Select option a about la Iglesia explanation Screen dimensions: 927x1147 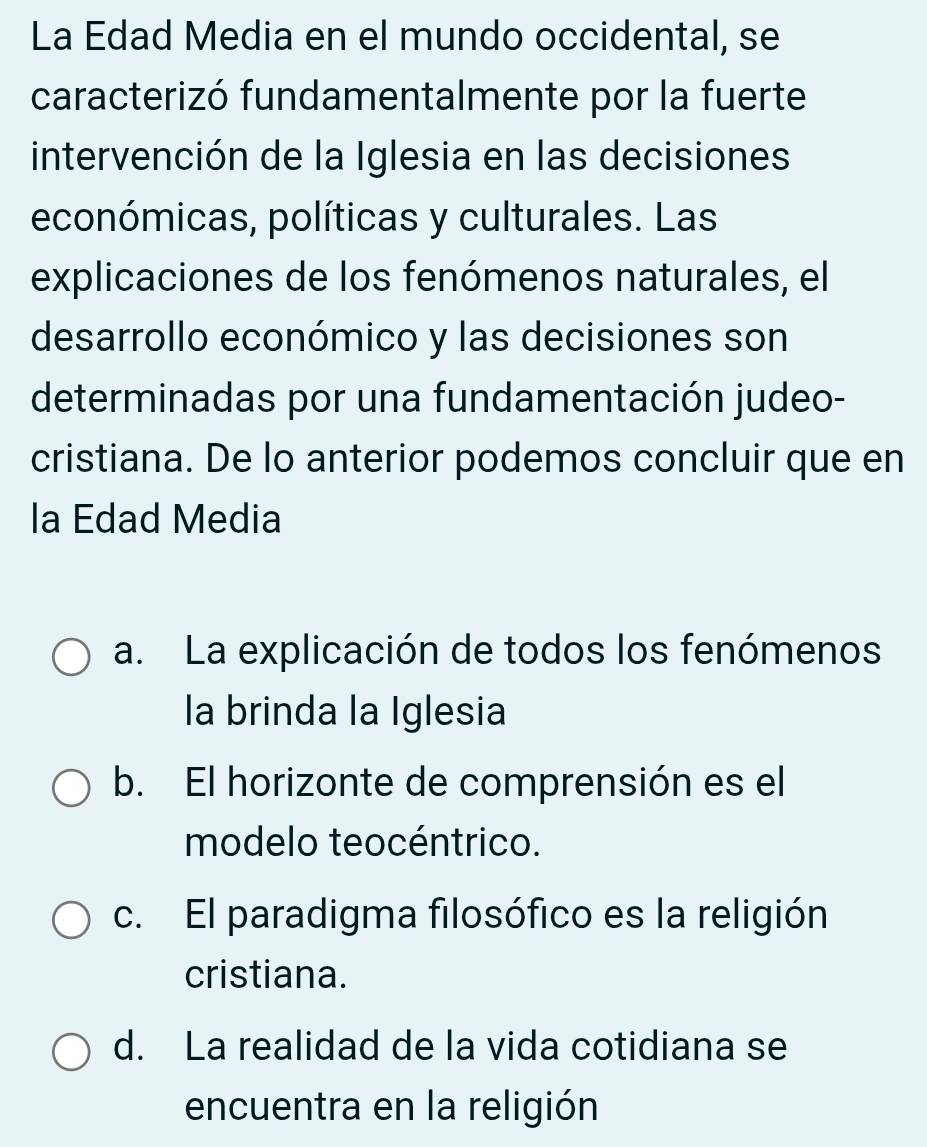click(x=71, y=658)
